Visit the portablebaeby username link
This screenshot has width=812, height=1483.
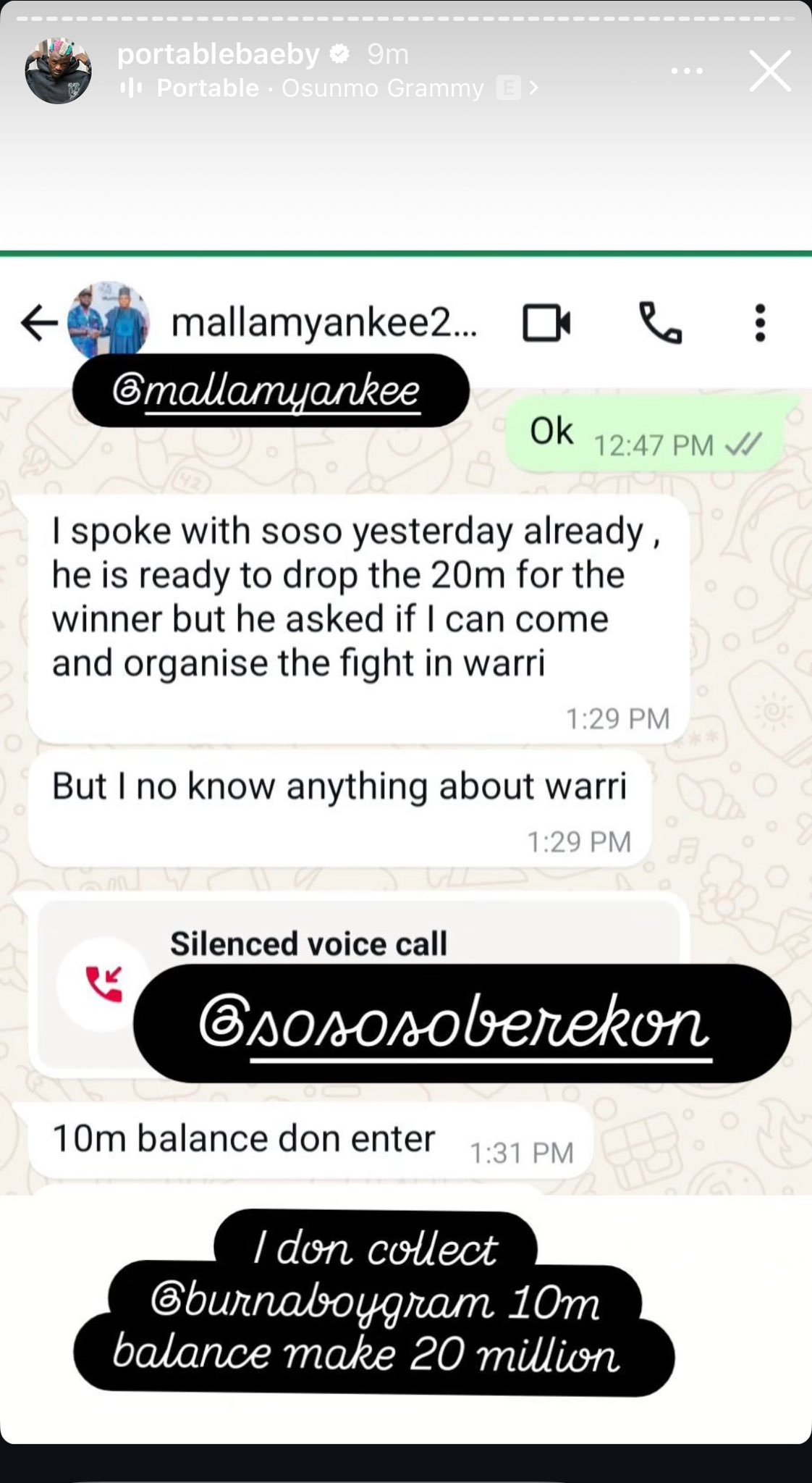[x=218, y=54]
